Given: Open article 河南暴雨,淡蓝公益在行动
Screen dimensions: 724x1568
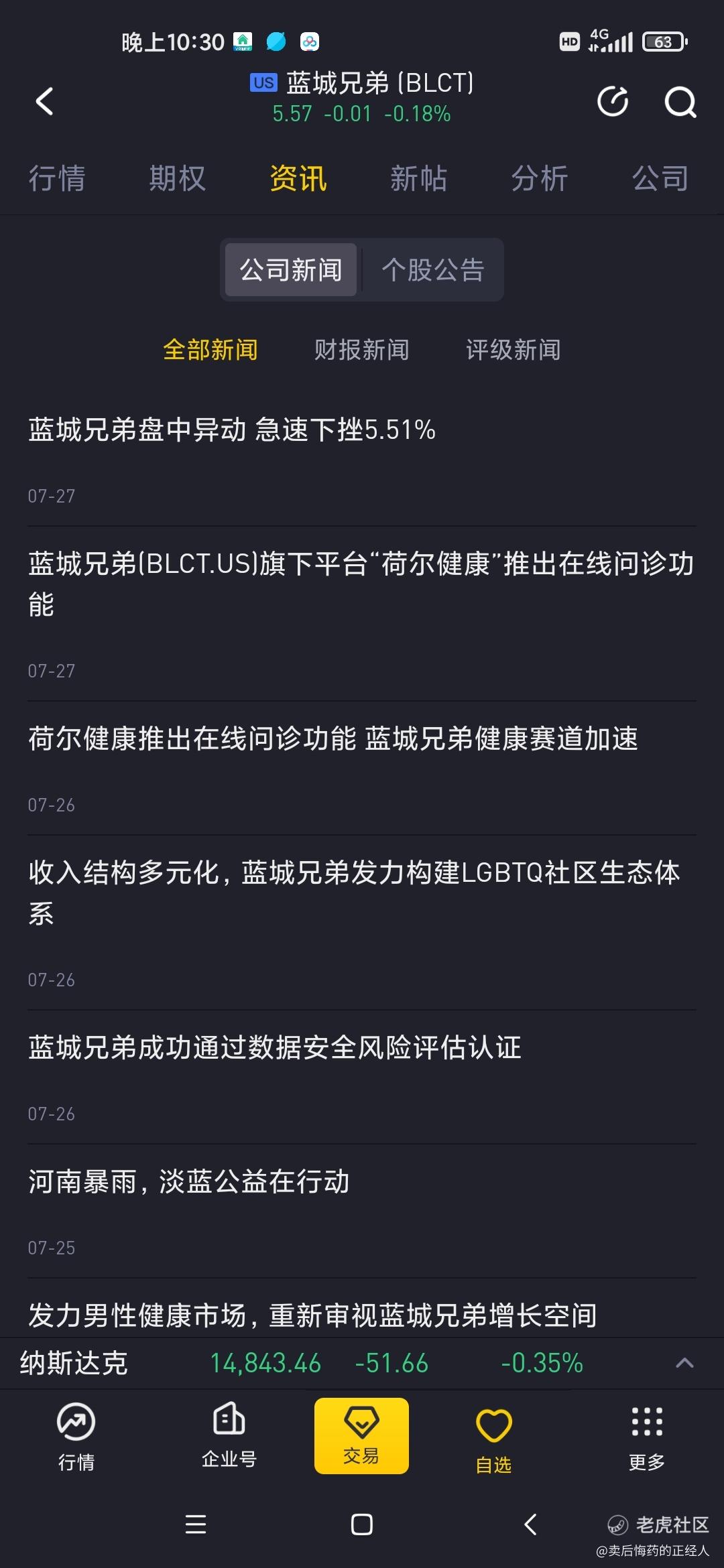Looking at the screenshot, I should click(189, 1181).
